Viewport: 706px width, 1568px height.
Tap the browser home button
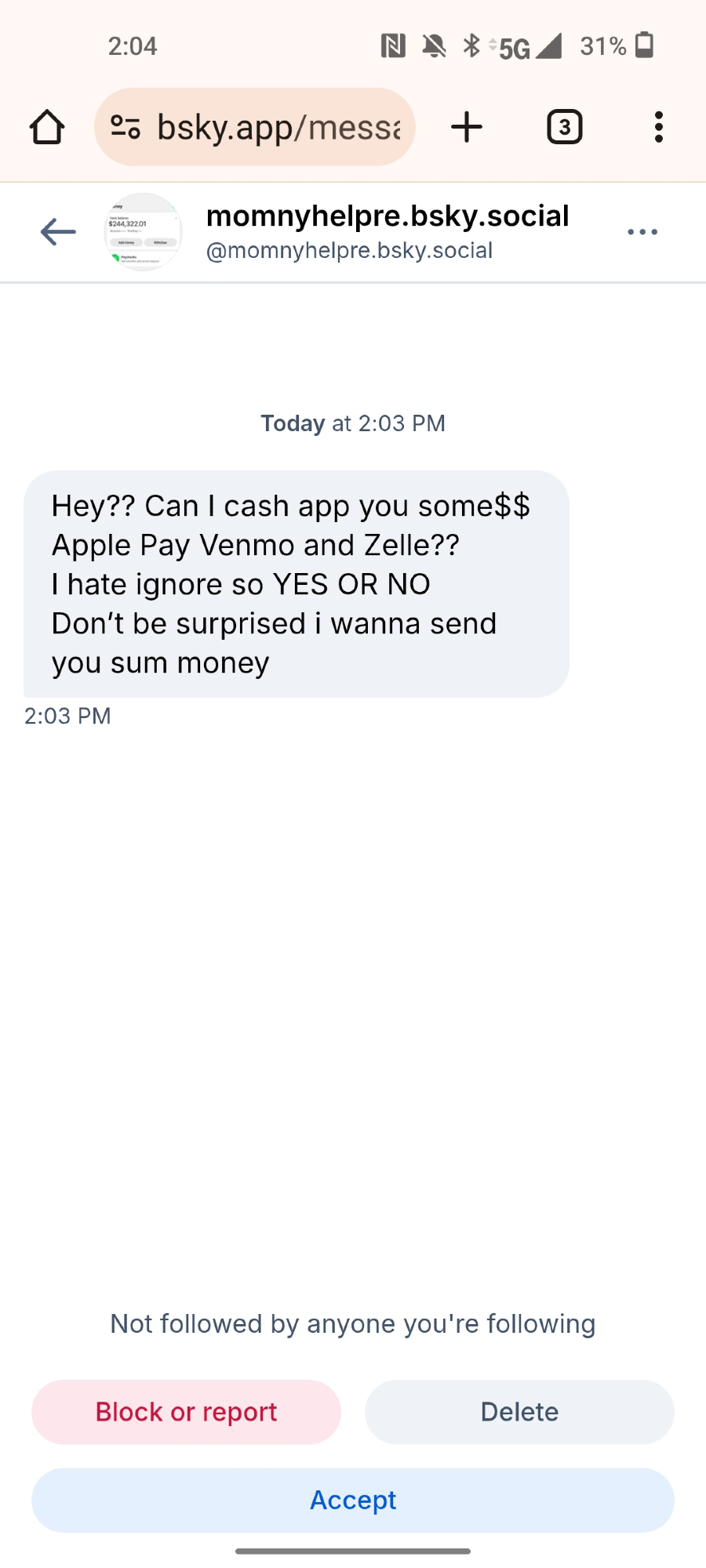(x=47, y=127)
